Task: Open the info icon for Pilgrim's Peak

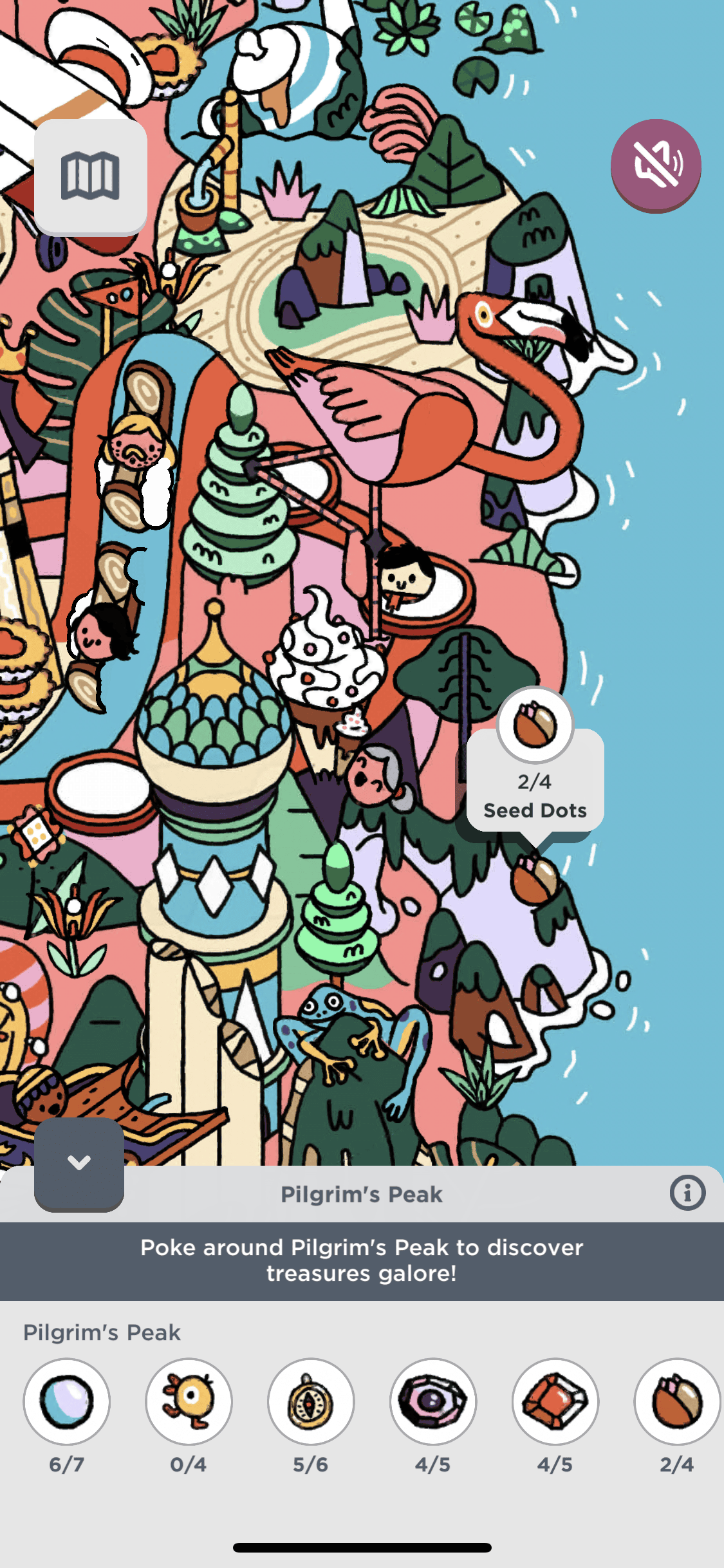Action: click(x=687, y=1193)
